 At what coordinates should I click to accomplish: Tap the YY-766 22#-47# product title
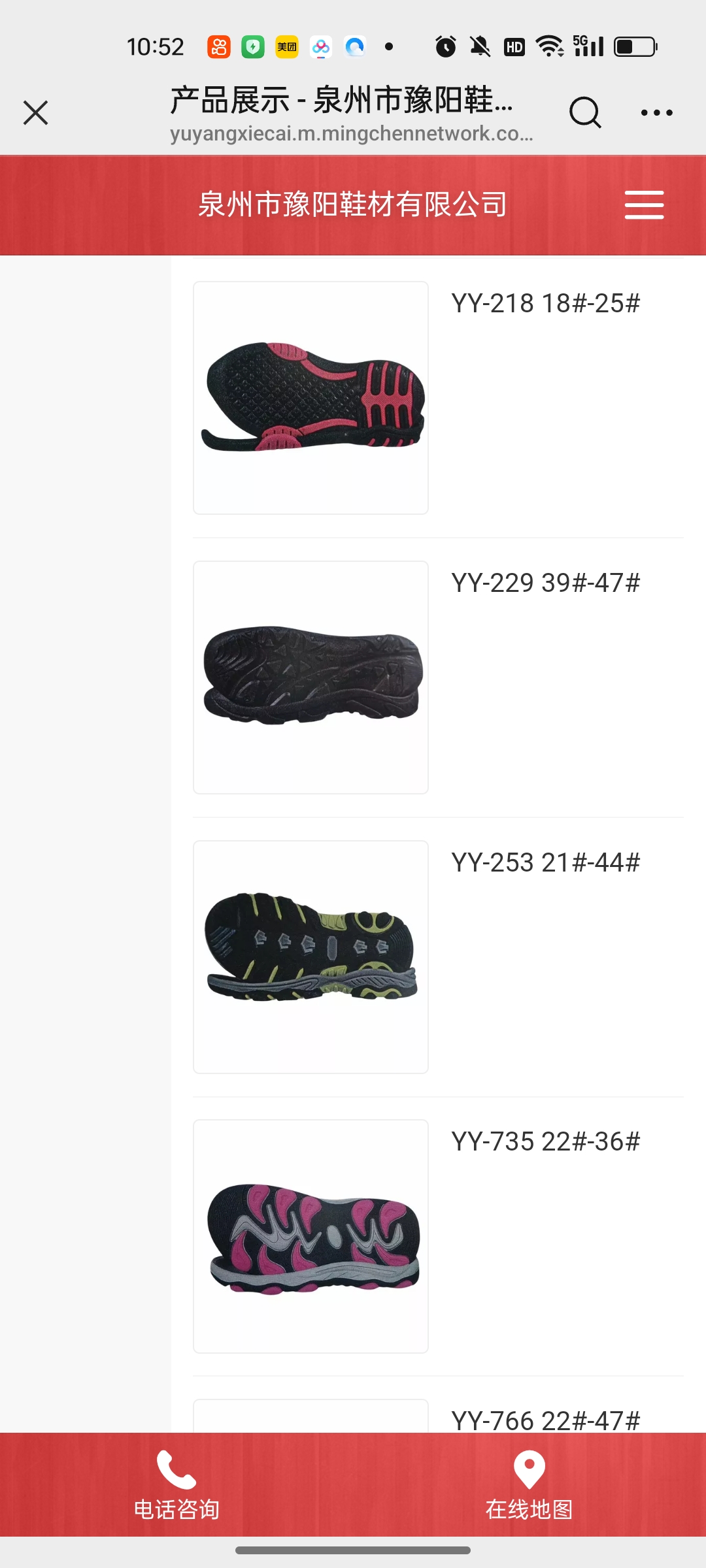pos(545,1420)
